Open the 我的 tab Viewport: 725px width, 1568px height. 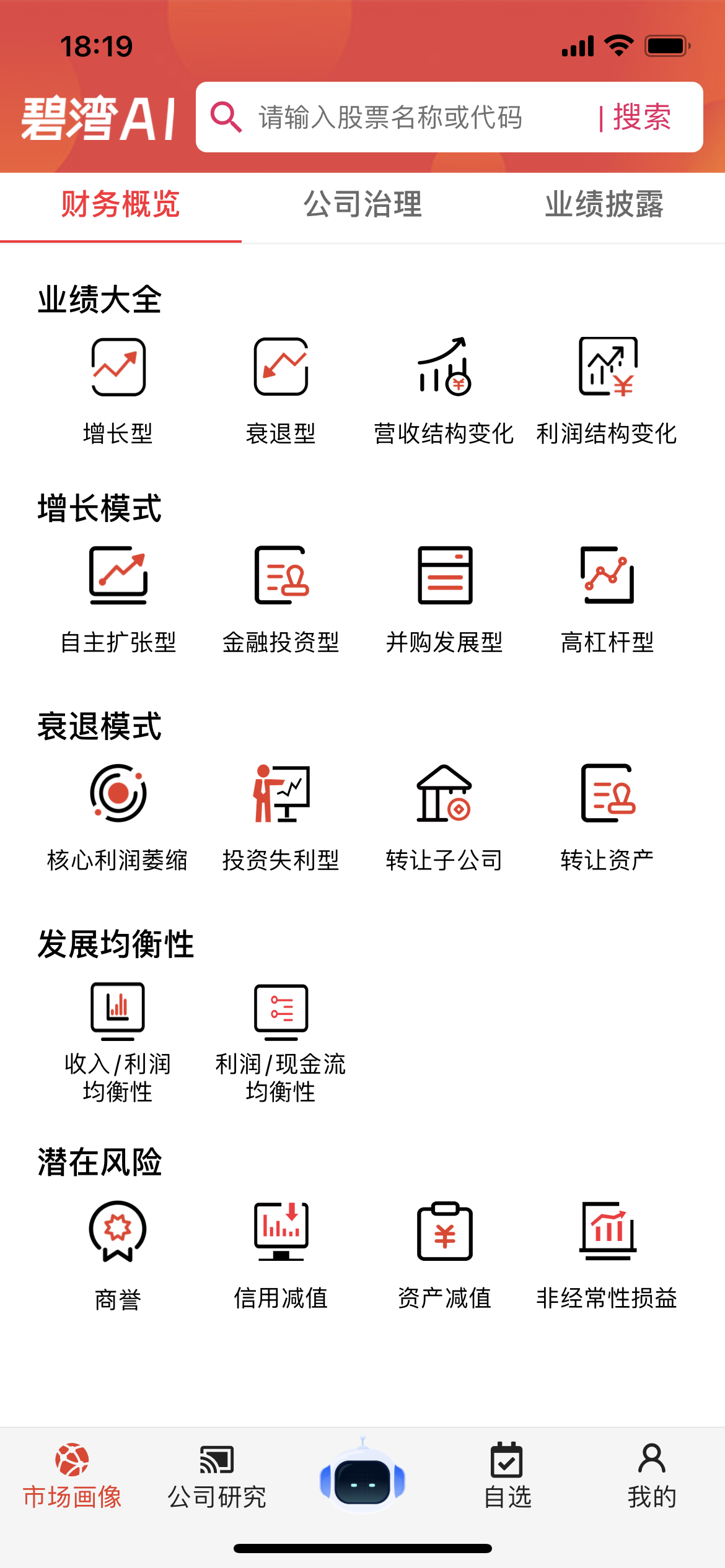pos(652,1477)
